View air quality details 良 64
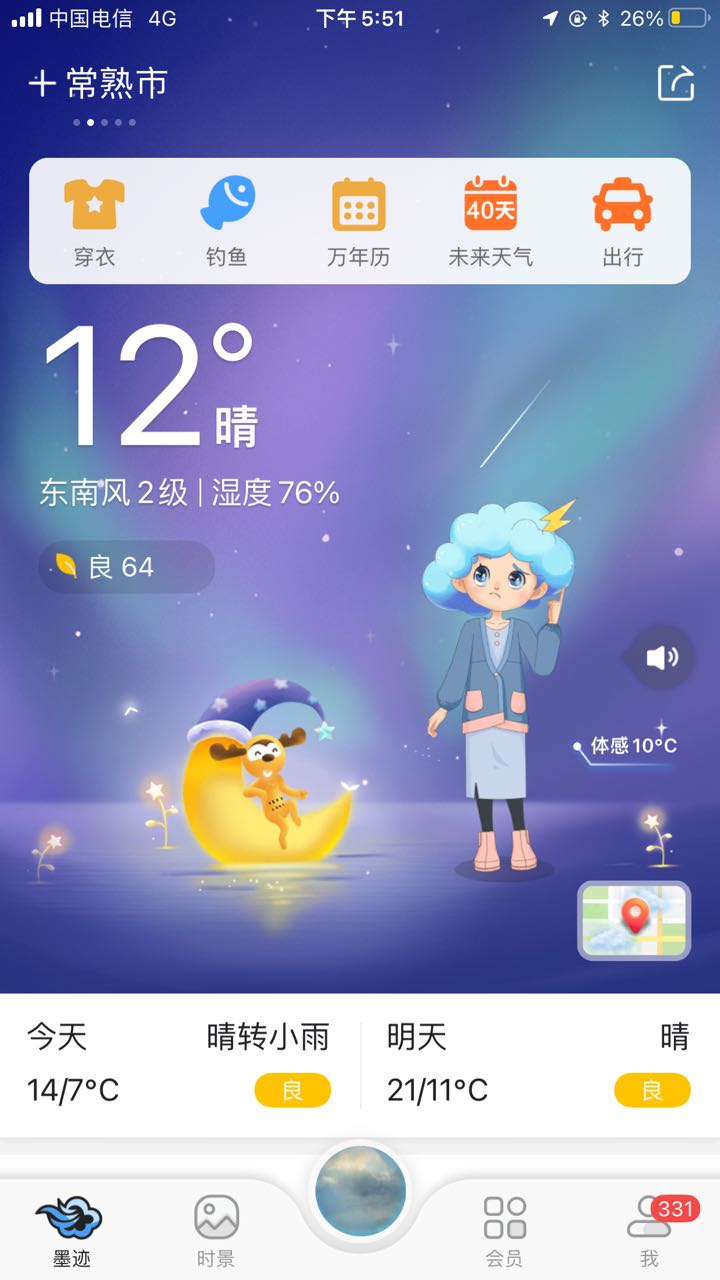The image size is (720, 1280). 126,567
